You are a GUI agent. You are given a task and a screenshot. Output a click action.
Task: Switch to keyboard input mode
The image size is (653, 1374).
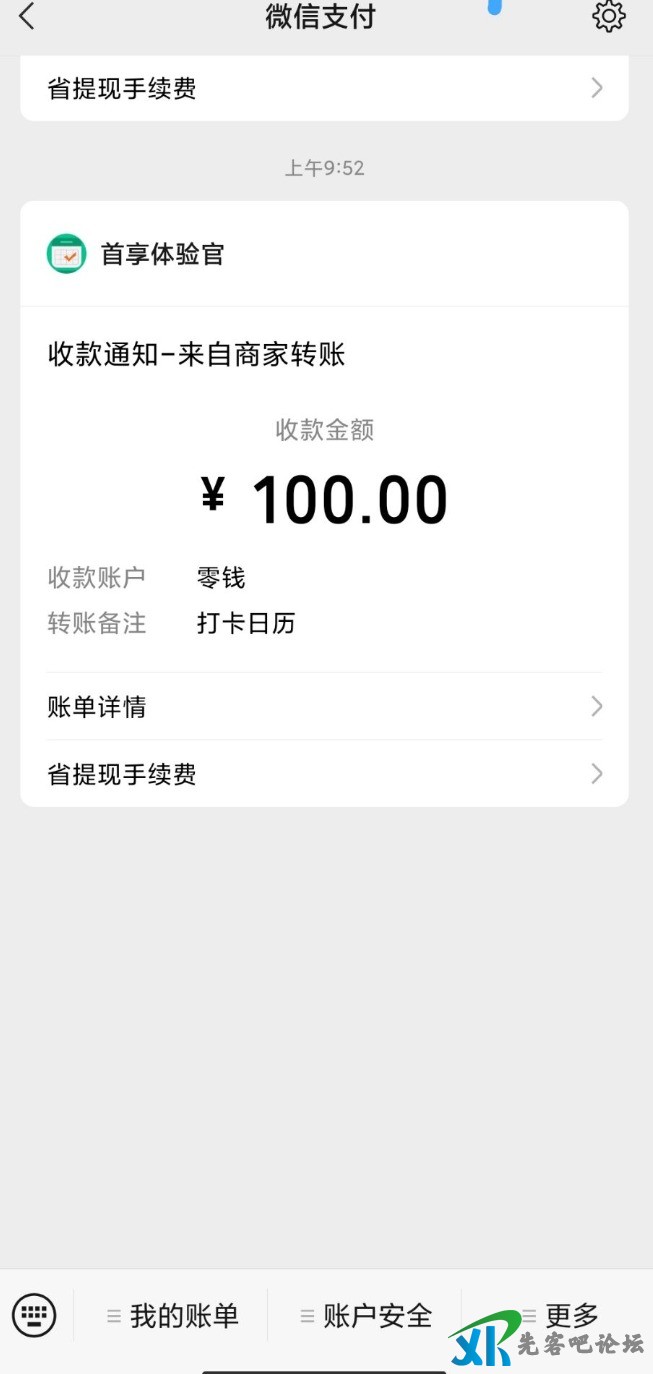34,1314
